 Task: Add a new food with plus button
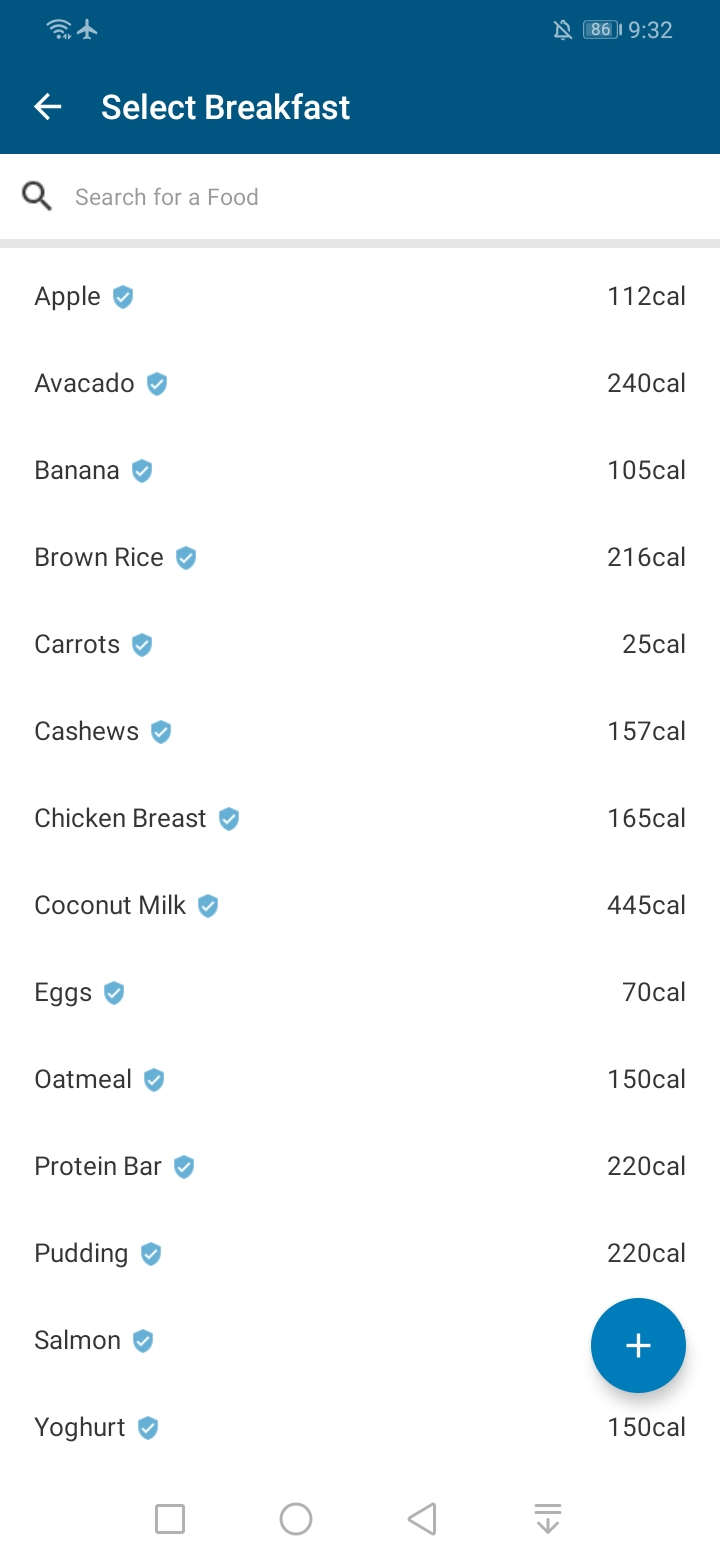638,1345
